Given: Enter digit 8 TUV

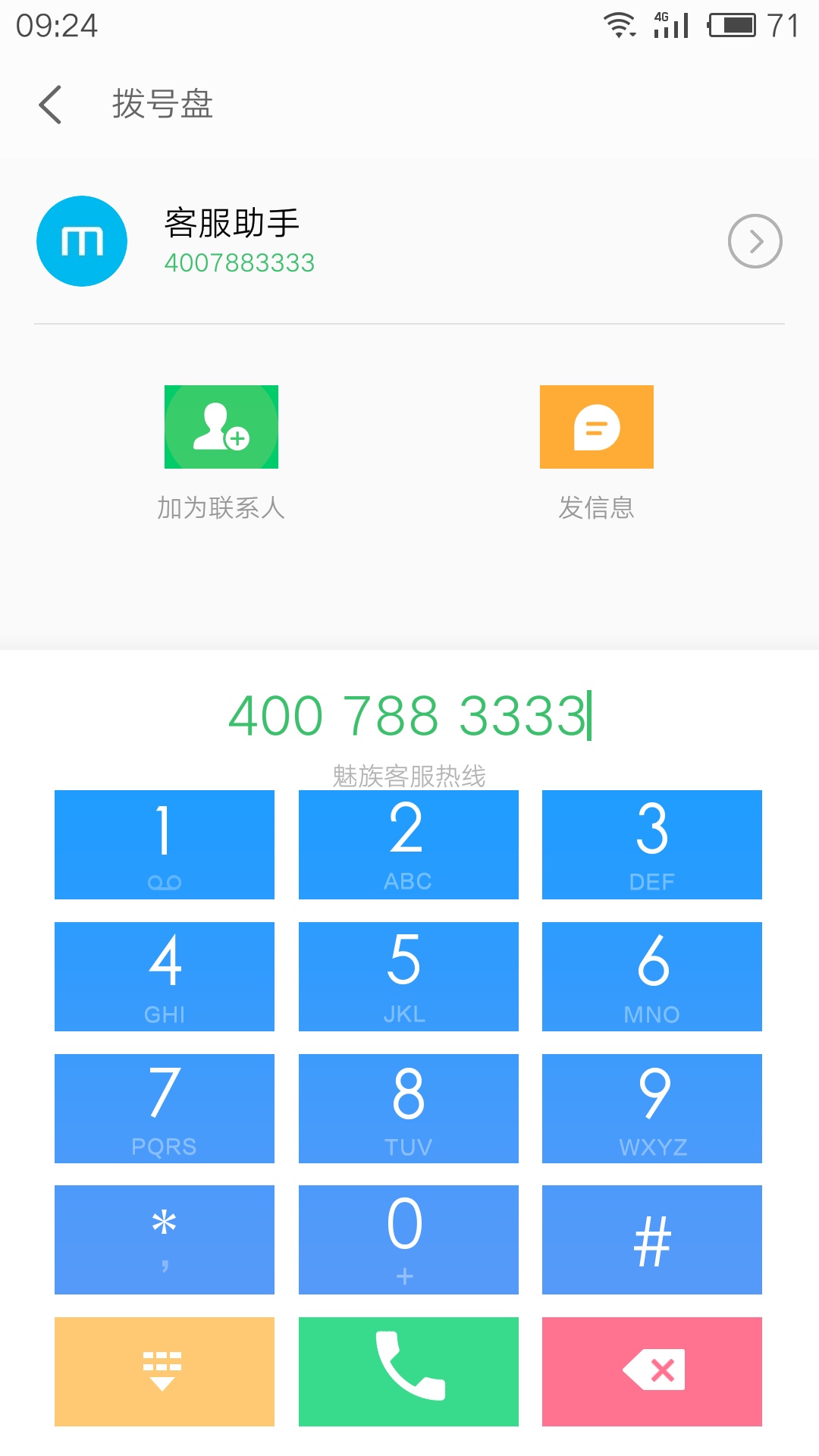Looking at the screenshot, I should (408, 1108).
